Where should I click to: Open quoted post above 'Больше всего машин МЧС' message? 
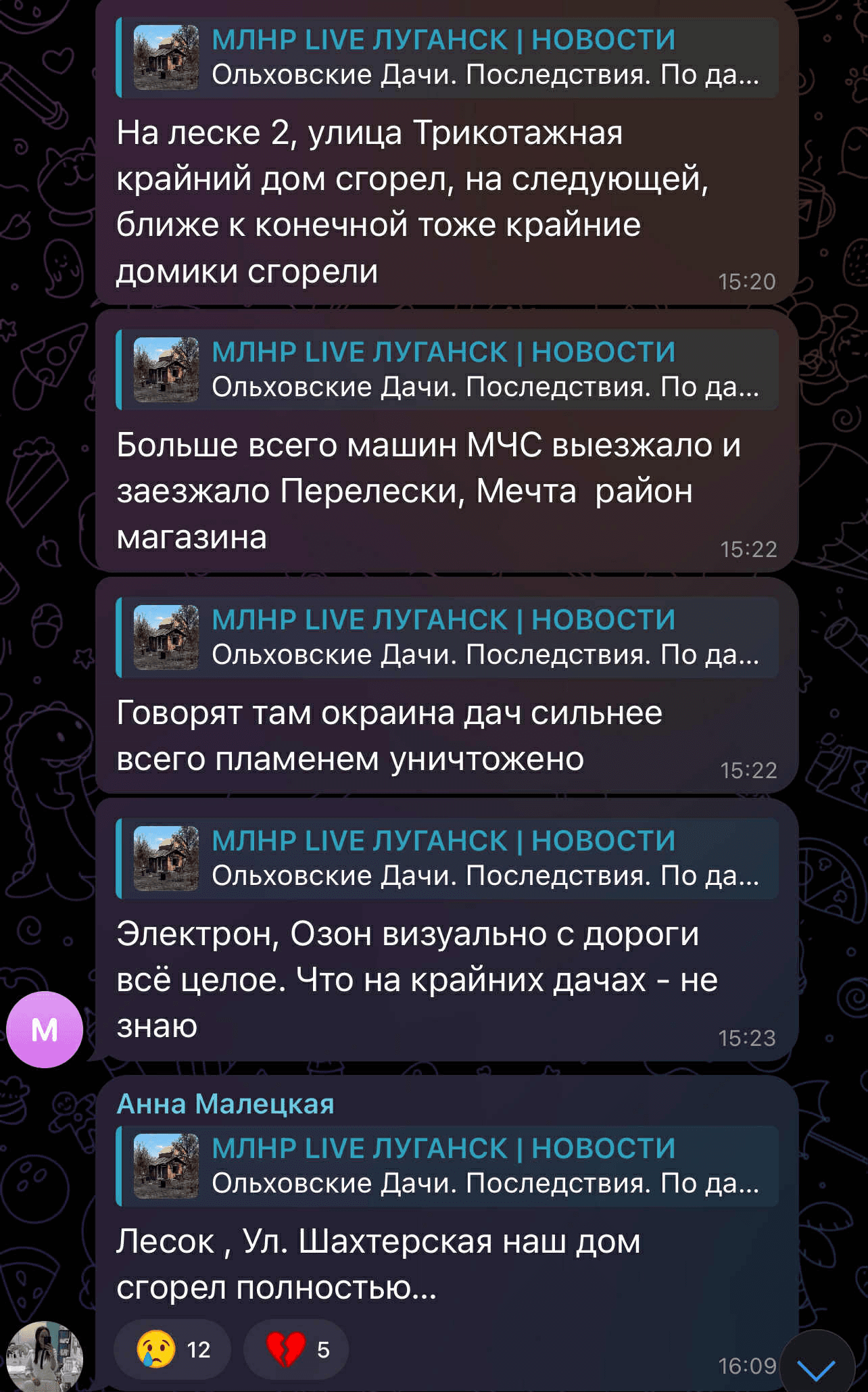pyautogui.click(x=446, y=370)
